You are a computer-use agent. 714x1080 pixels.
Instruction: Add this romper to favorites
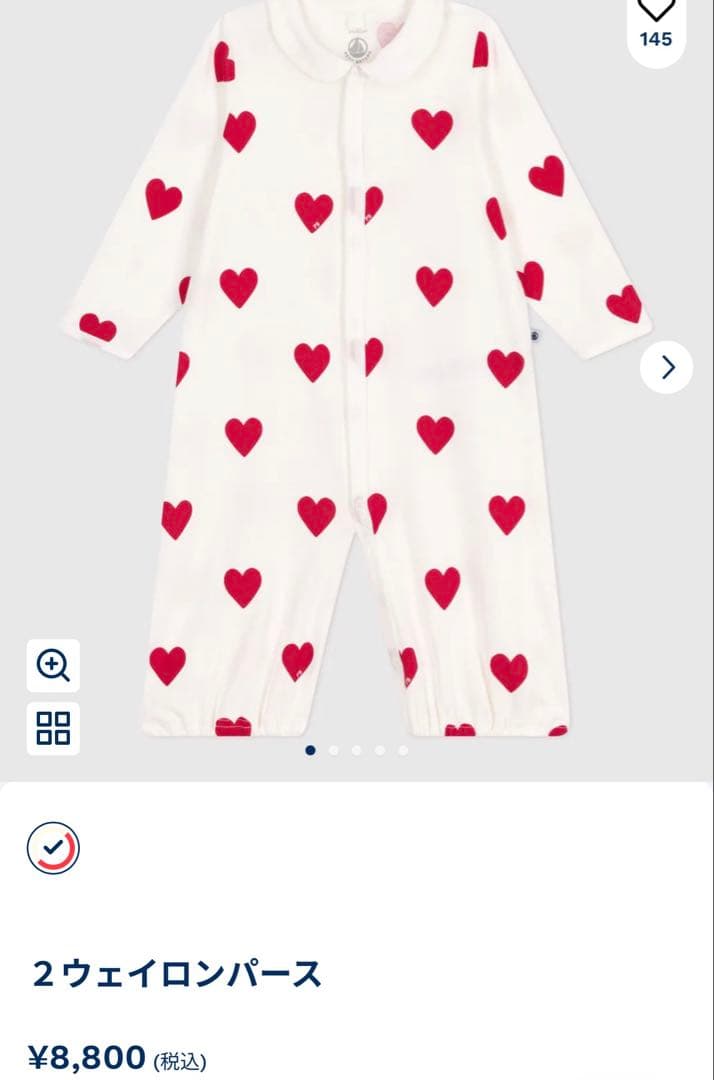click(x=656, y=10)
